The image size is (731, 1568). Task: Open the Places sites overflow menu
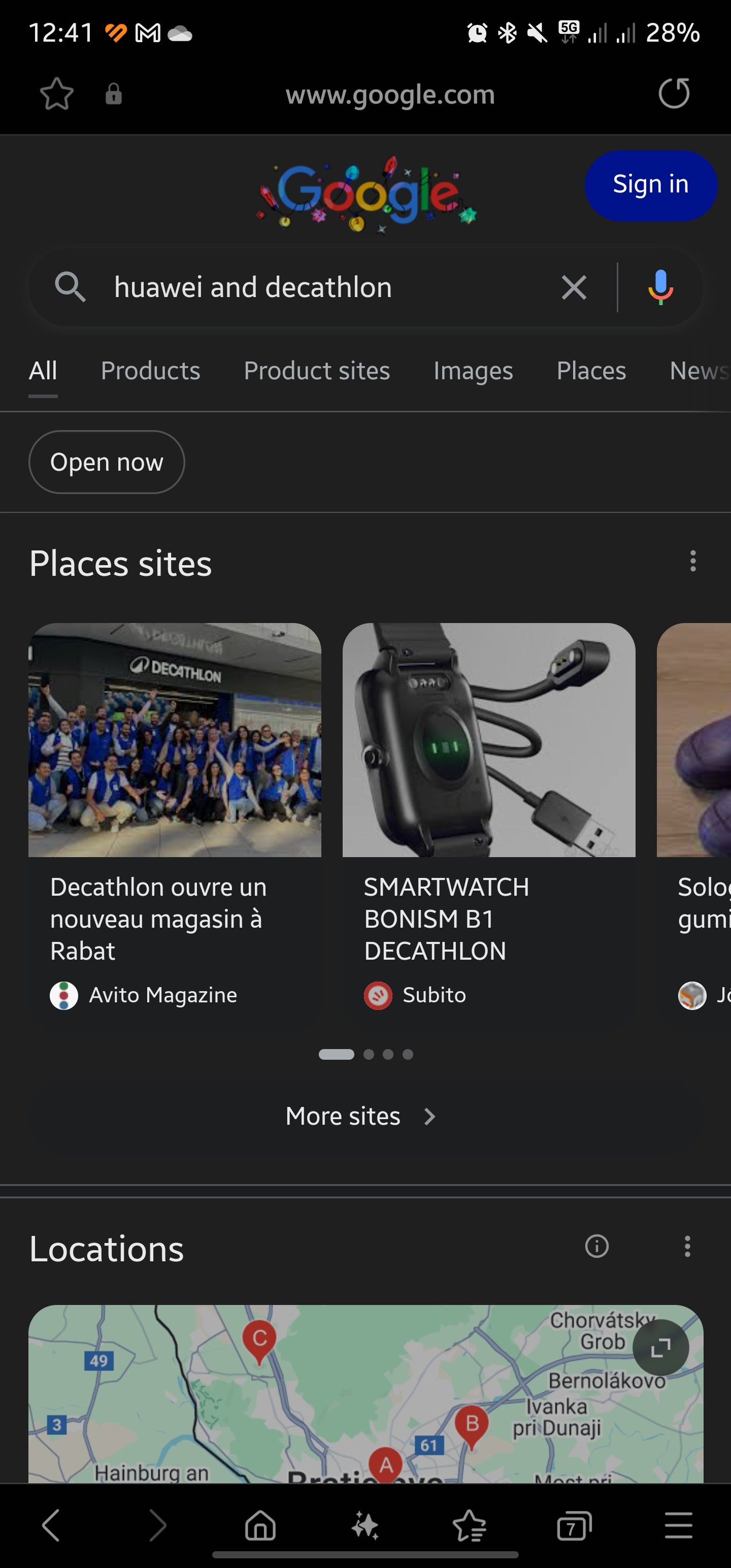coord(692,561)
